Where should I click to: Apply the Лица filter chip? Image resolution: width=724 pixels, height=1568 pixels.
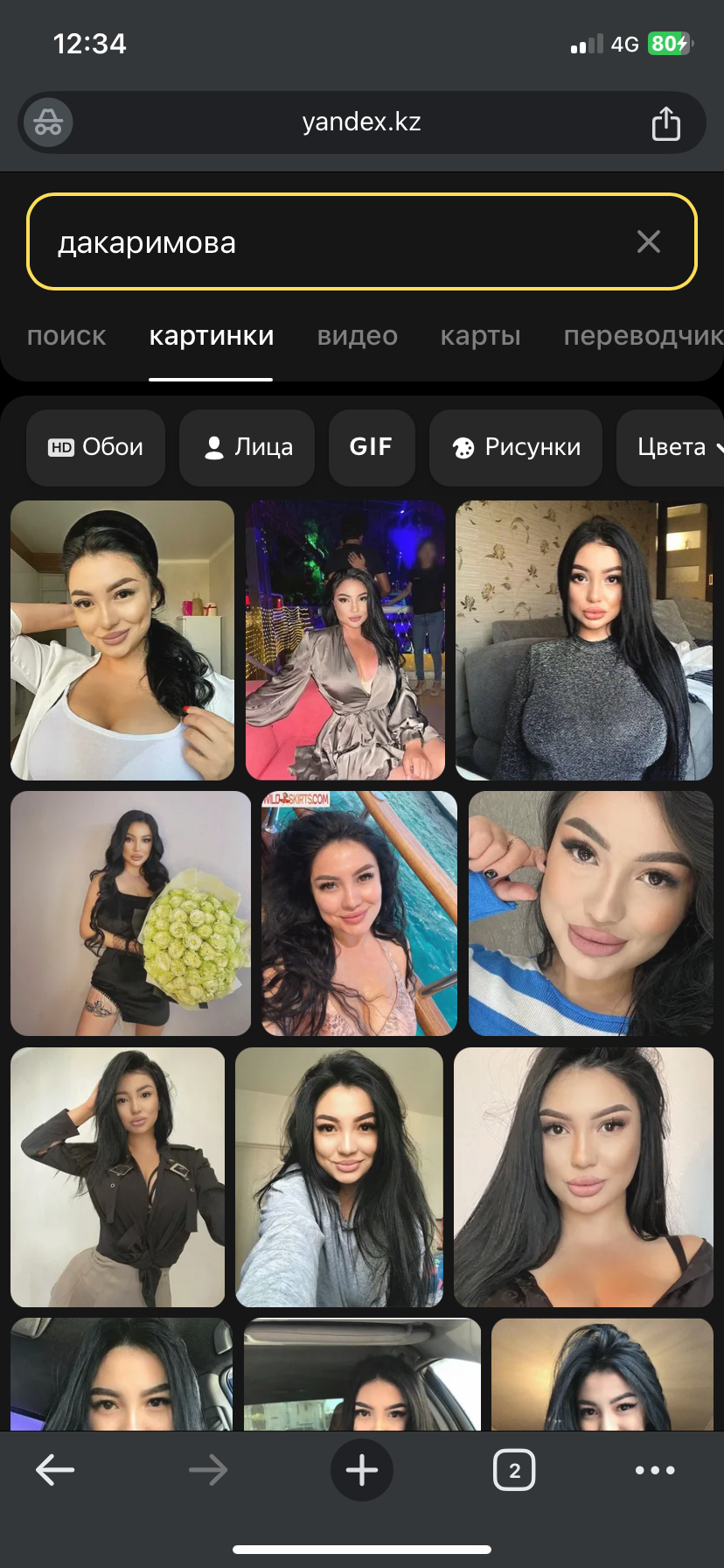click(247, 447)
